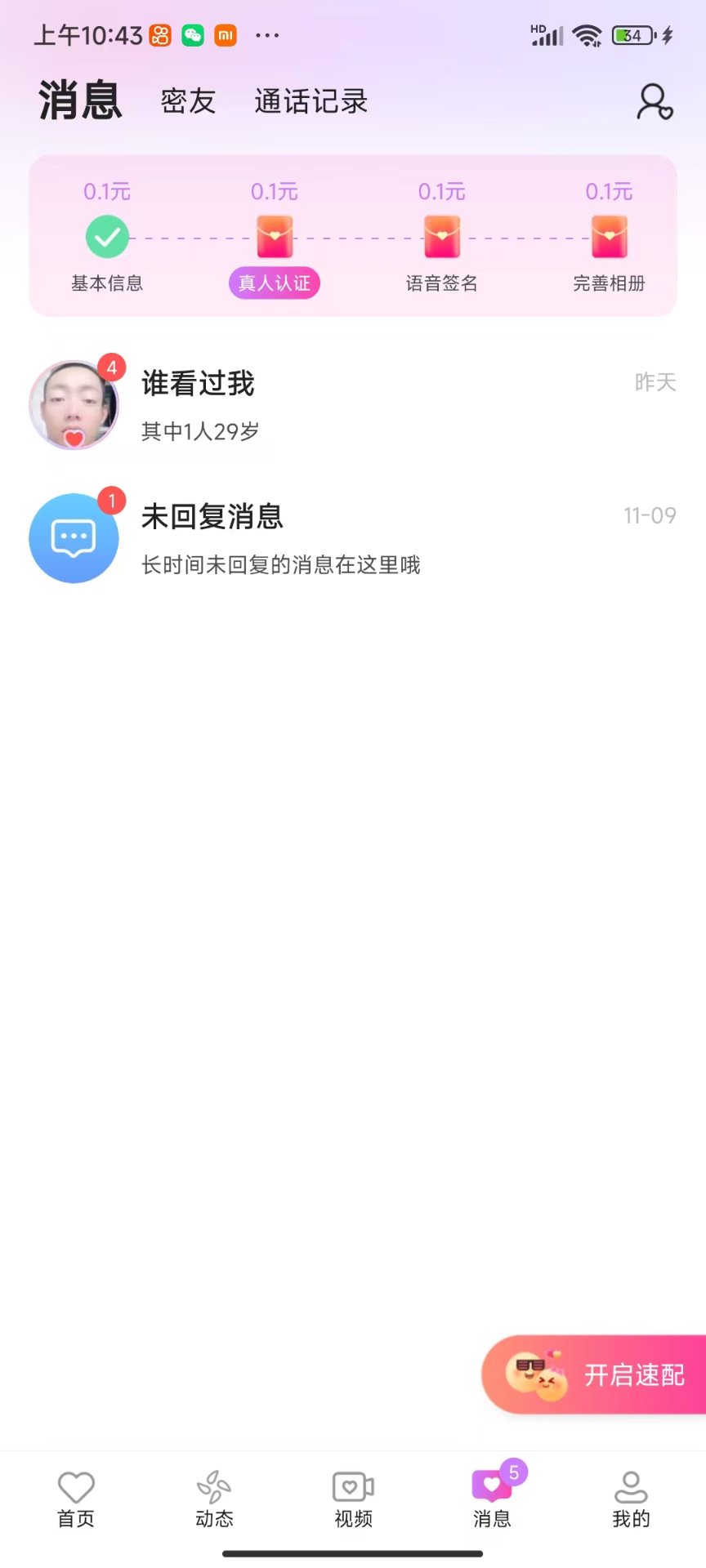Switch to the 通话记录 tab
Image resolution: width=706 pixels, height=1568 pixels.
(311, 101)
